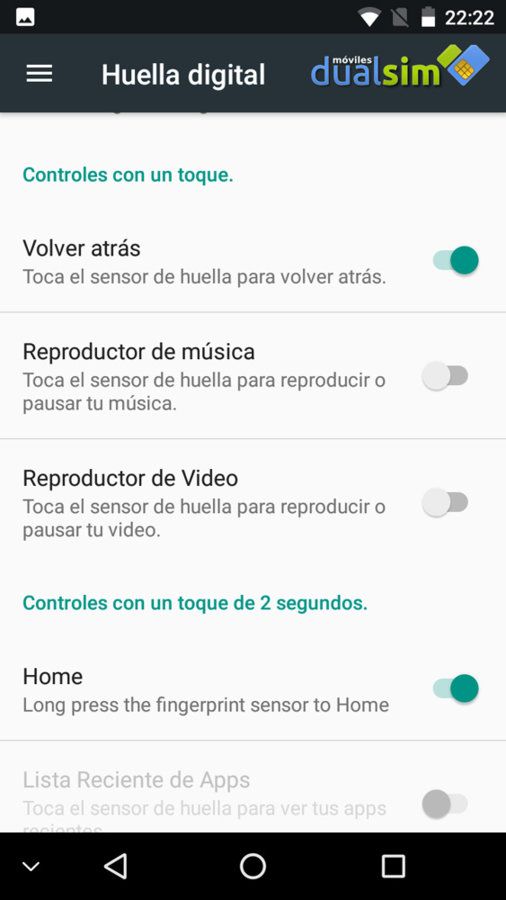Hide the navigation bar with the chevron
The image size is (506, 900).
pyautogui.click(x=31, y=867)
